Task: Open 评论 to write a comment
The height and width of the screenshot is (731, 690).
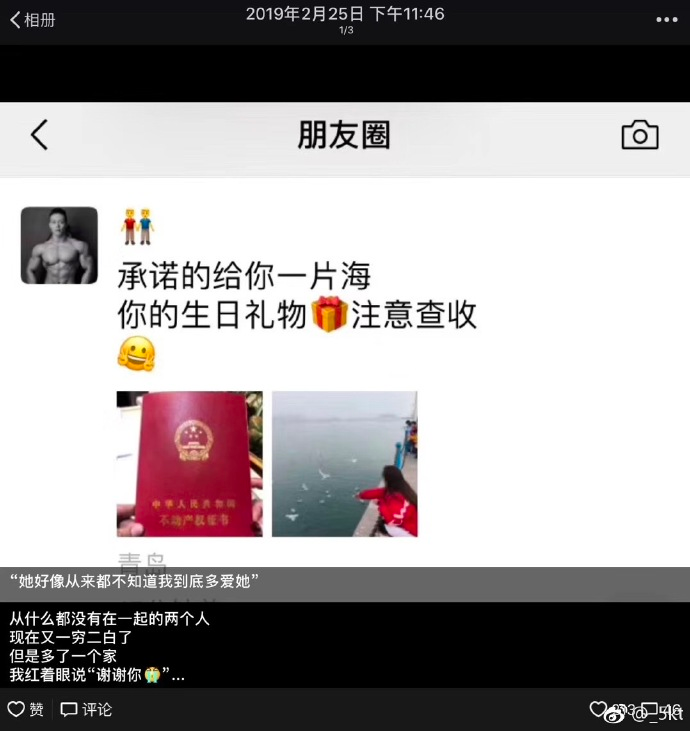Action: (86, 709)
